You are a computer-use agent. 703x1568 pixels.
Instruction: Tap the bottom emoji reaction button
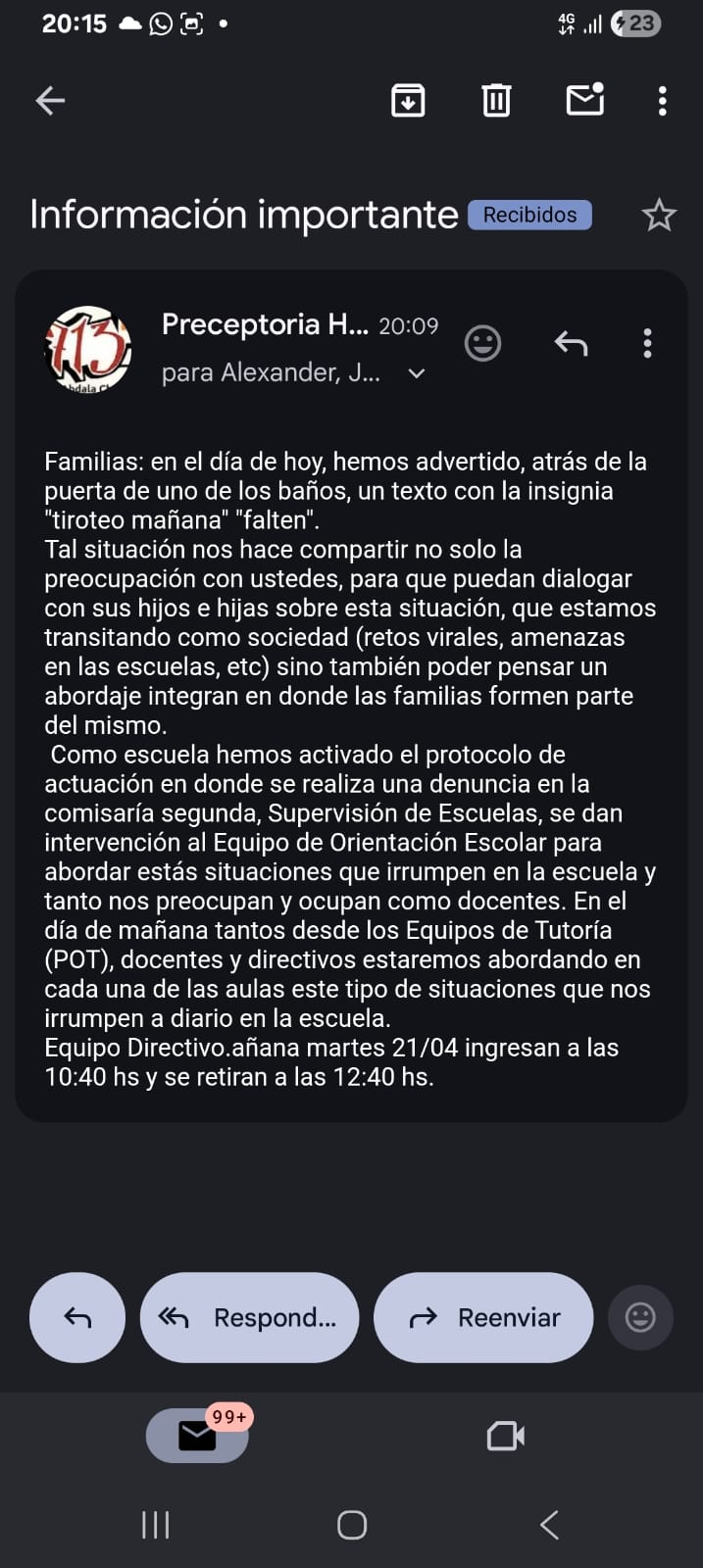pos(640,1317)
